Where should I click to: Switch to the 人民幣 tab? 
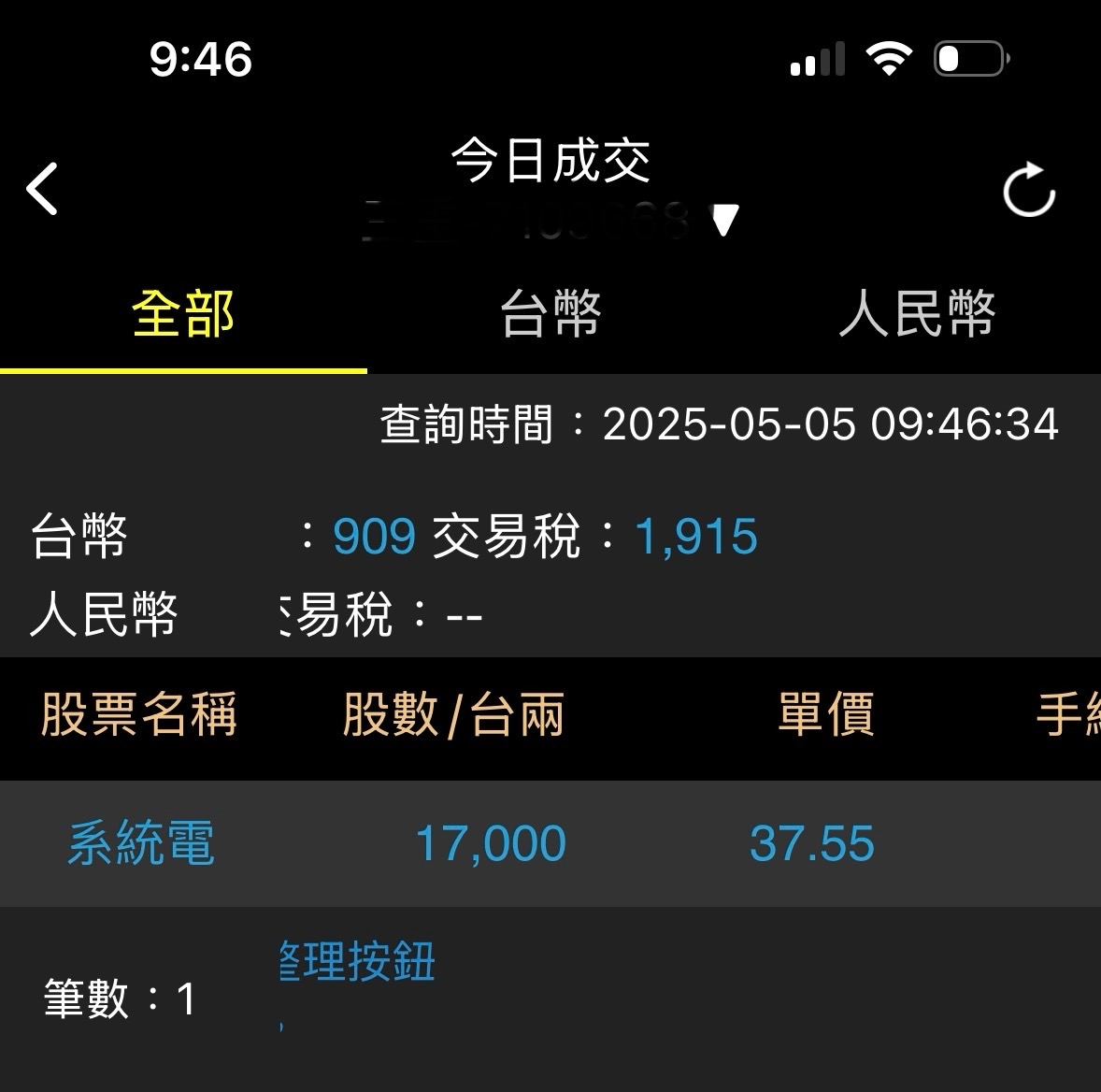(917, 314)
